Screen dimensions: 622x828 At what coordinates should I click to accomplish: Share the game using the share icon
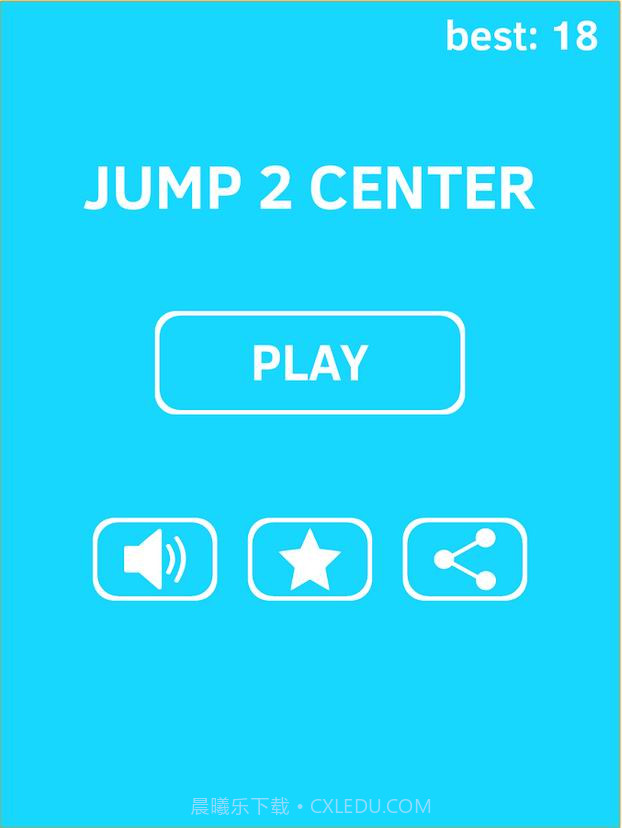(x=465, y=559)
